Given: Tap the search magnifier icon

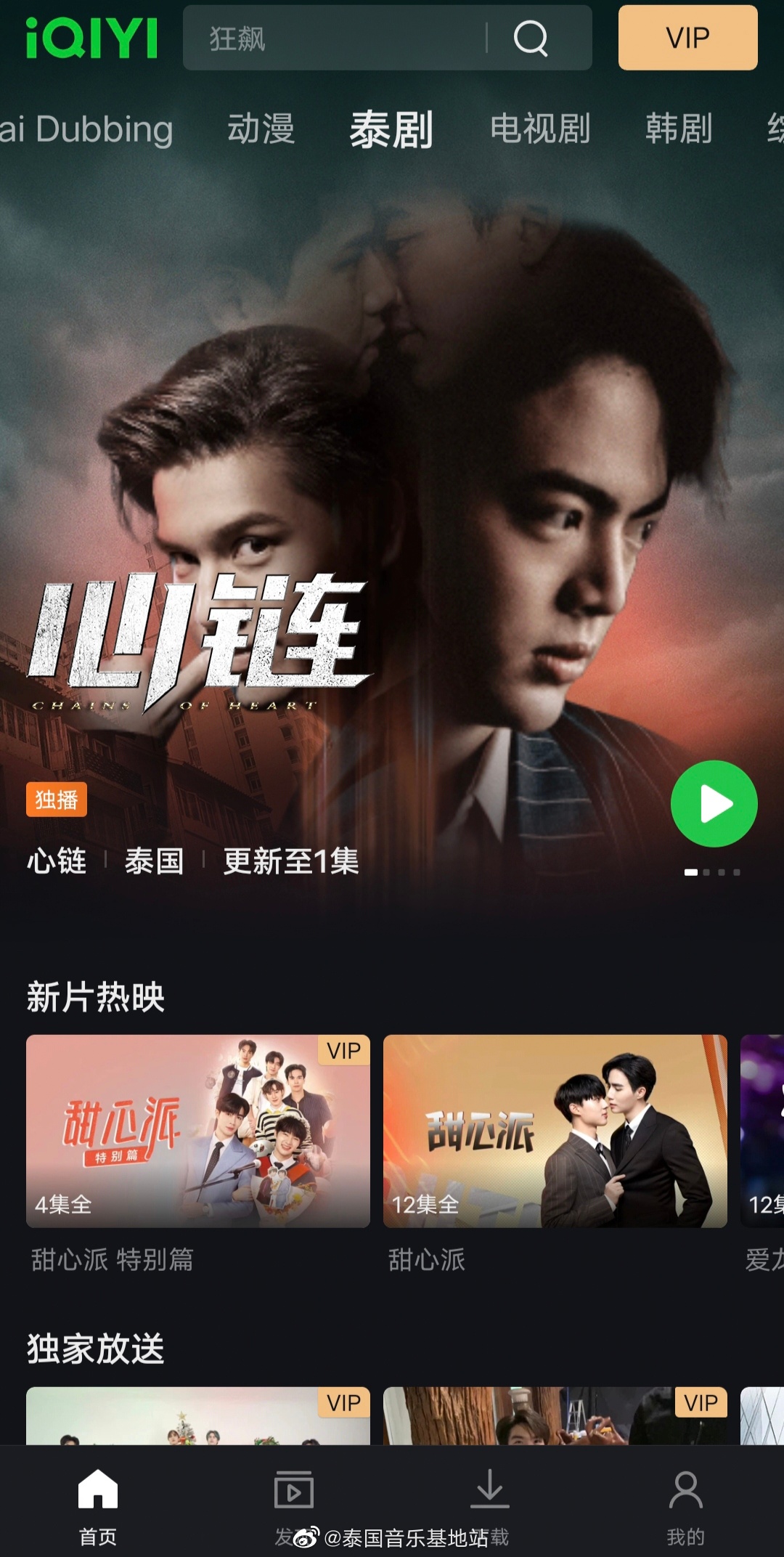Looking at the screenshot, I should [x=531, y=38].
